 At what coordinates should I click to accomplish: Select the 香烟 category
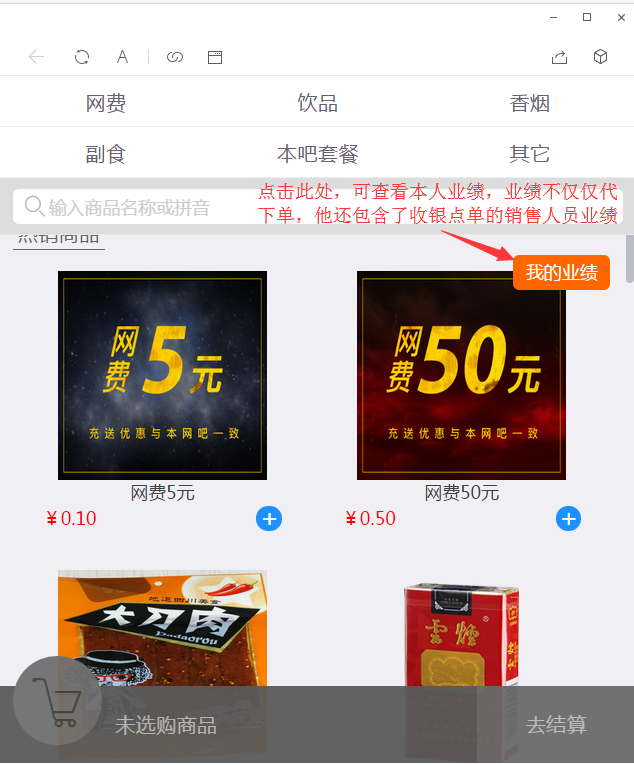[x=529, y=103]
